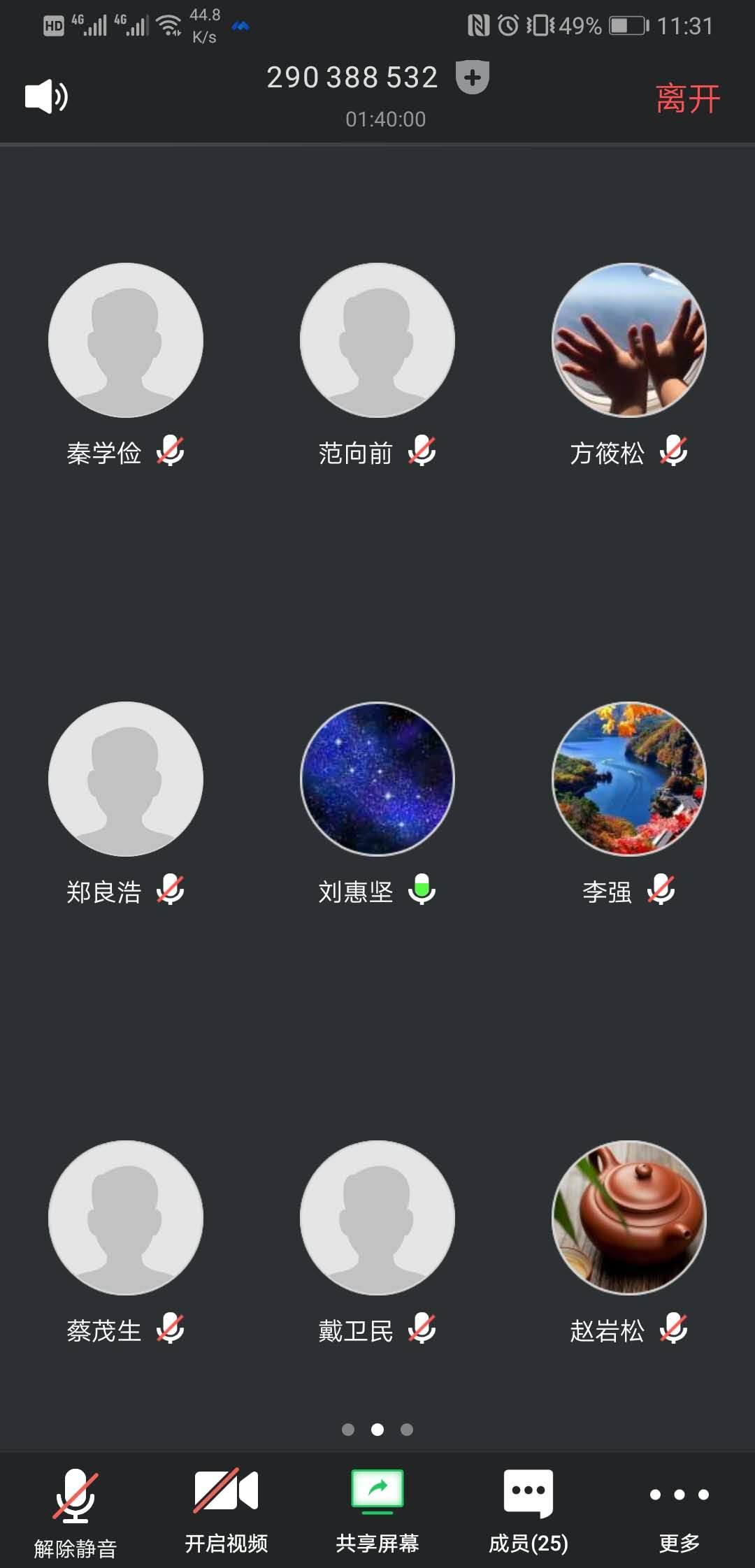Image resolution: width=755 pixels, height=1568 pixels.
Task: Open the meeting security shield icon
Action: (471, 77)
